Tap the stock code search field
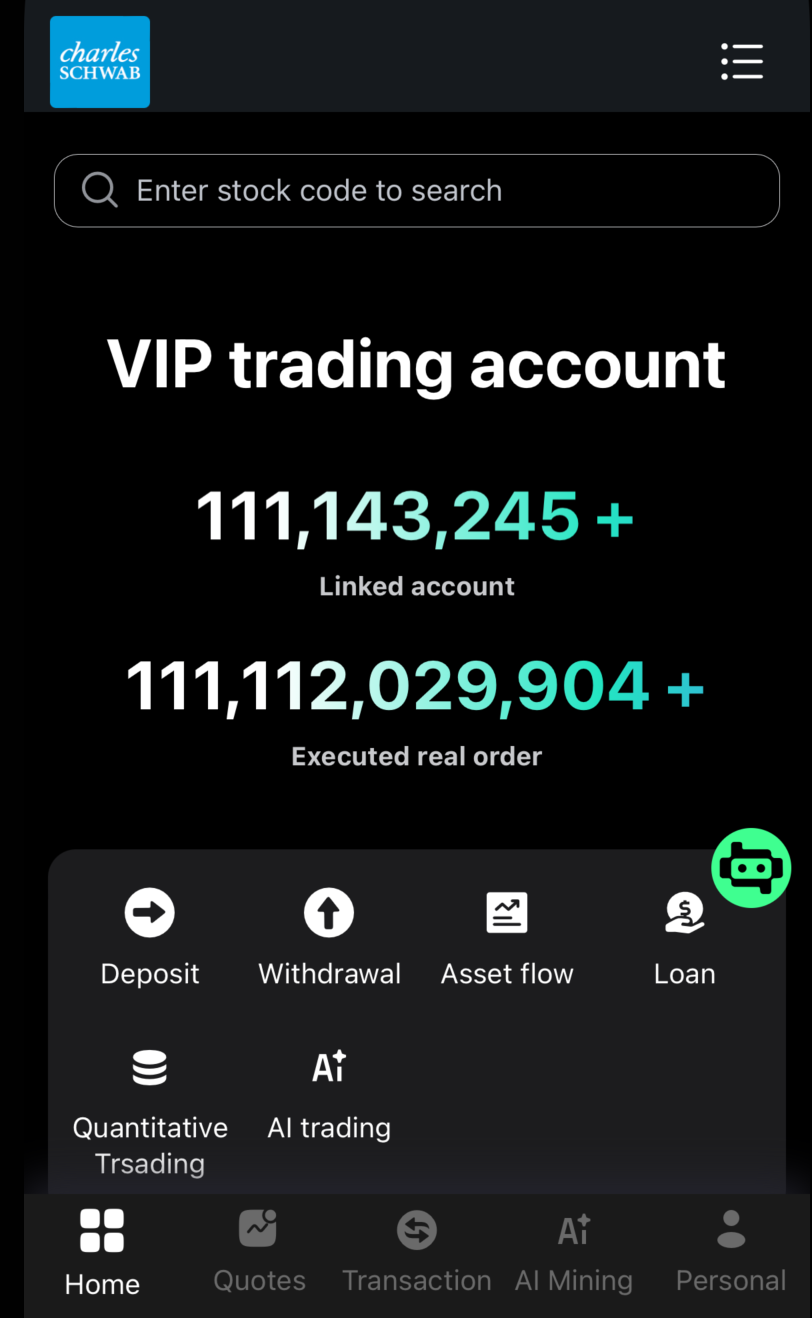The height and width of the screenshot is (1318, 812). pyautogui.click(x=416, y=190)
